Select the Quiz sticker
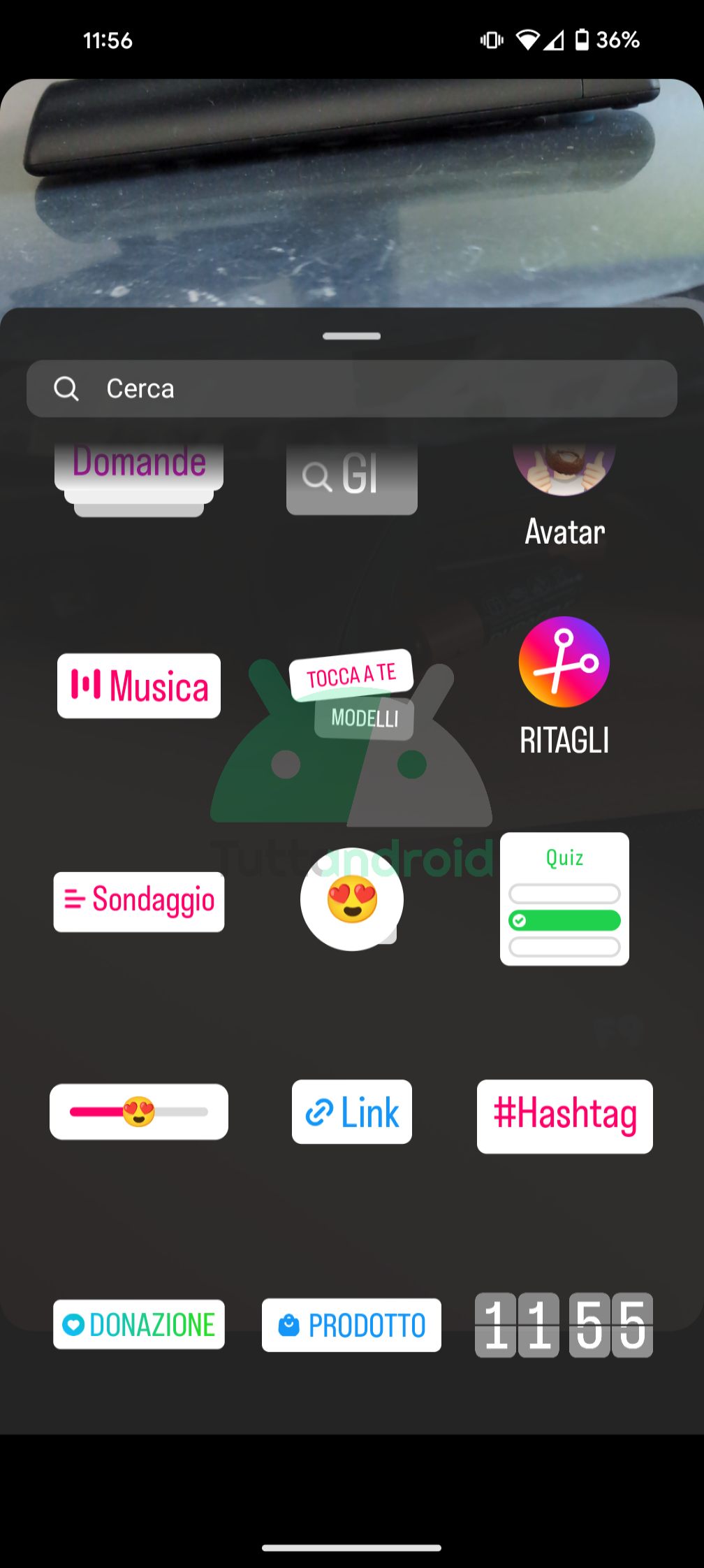This screenshot has width=704, height=1568. 564,899
